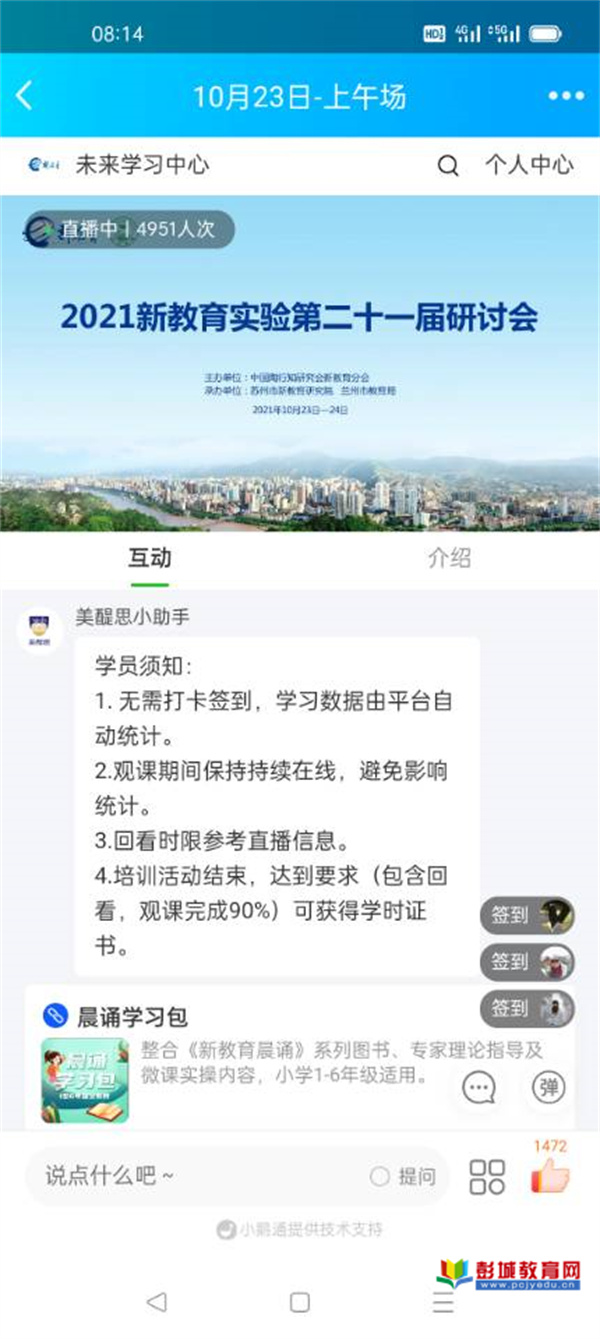
Task: Open the grid menu icon
Action: click(487, 1176)
